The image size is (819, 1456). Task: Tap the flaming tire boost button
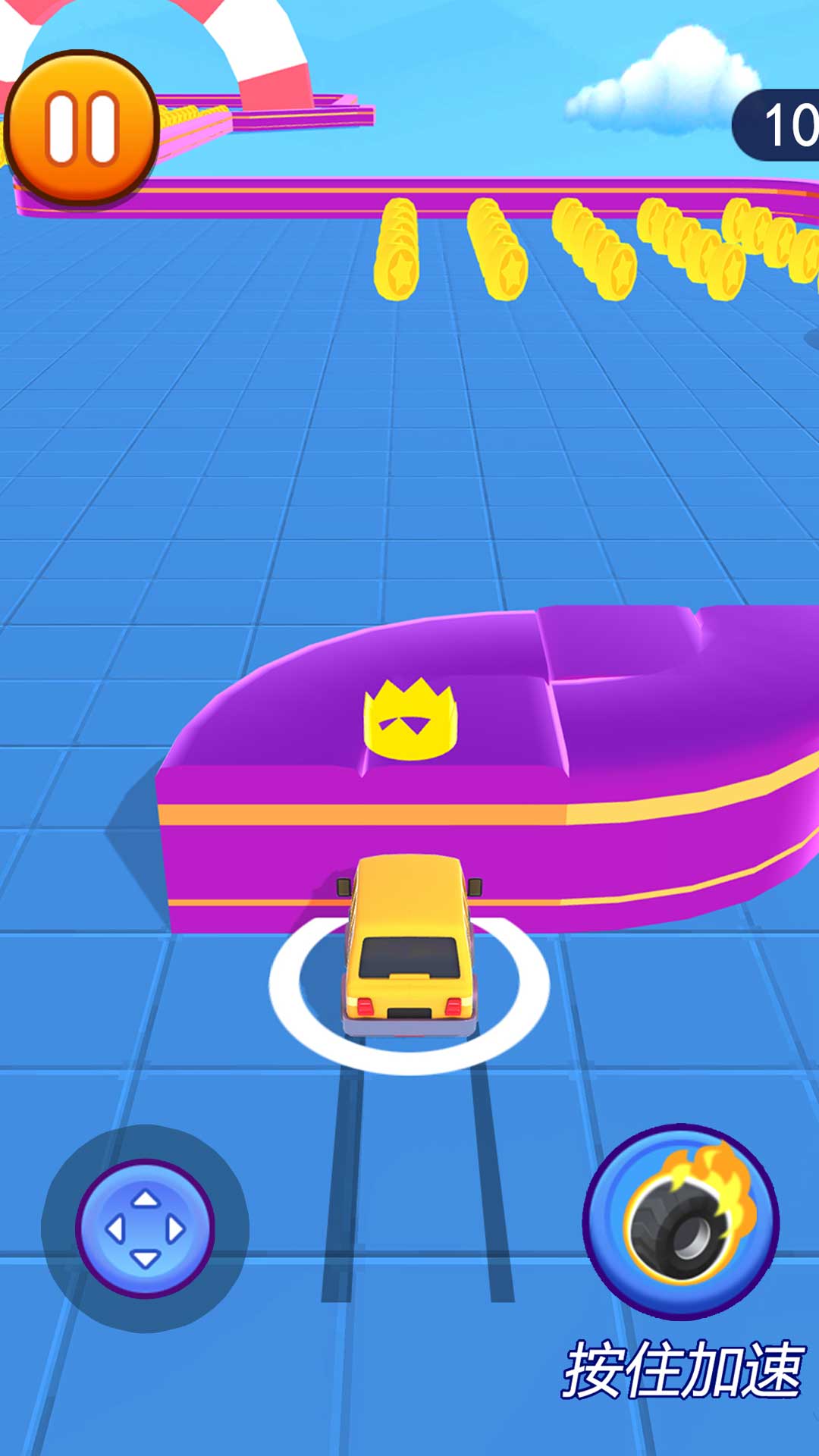tap(681, 1222)
